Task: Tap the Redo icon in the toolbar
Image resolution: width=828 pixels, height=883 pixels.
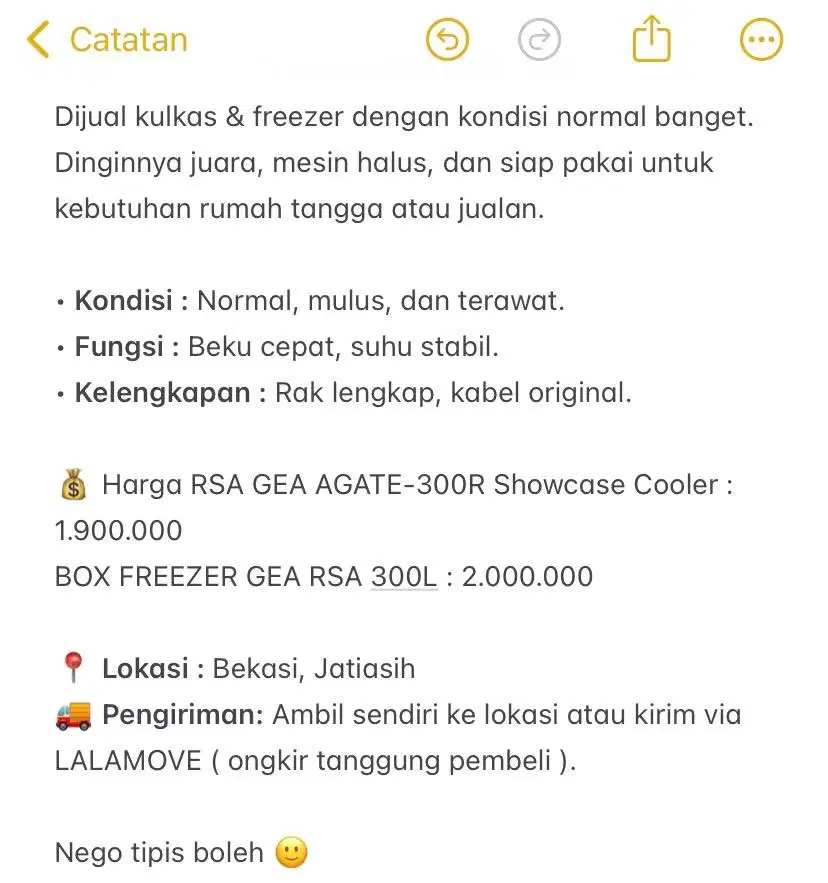Action: (540, 40)
